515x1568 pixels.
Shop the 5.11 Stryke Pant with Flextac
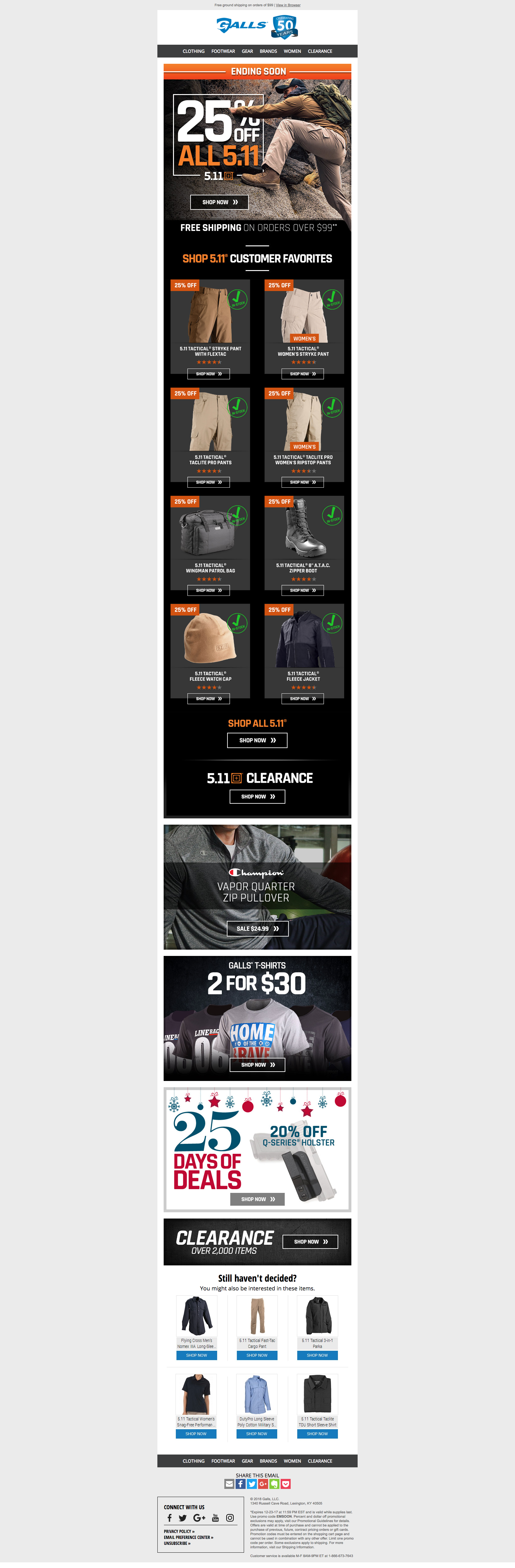click(x=208, y=374)
